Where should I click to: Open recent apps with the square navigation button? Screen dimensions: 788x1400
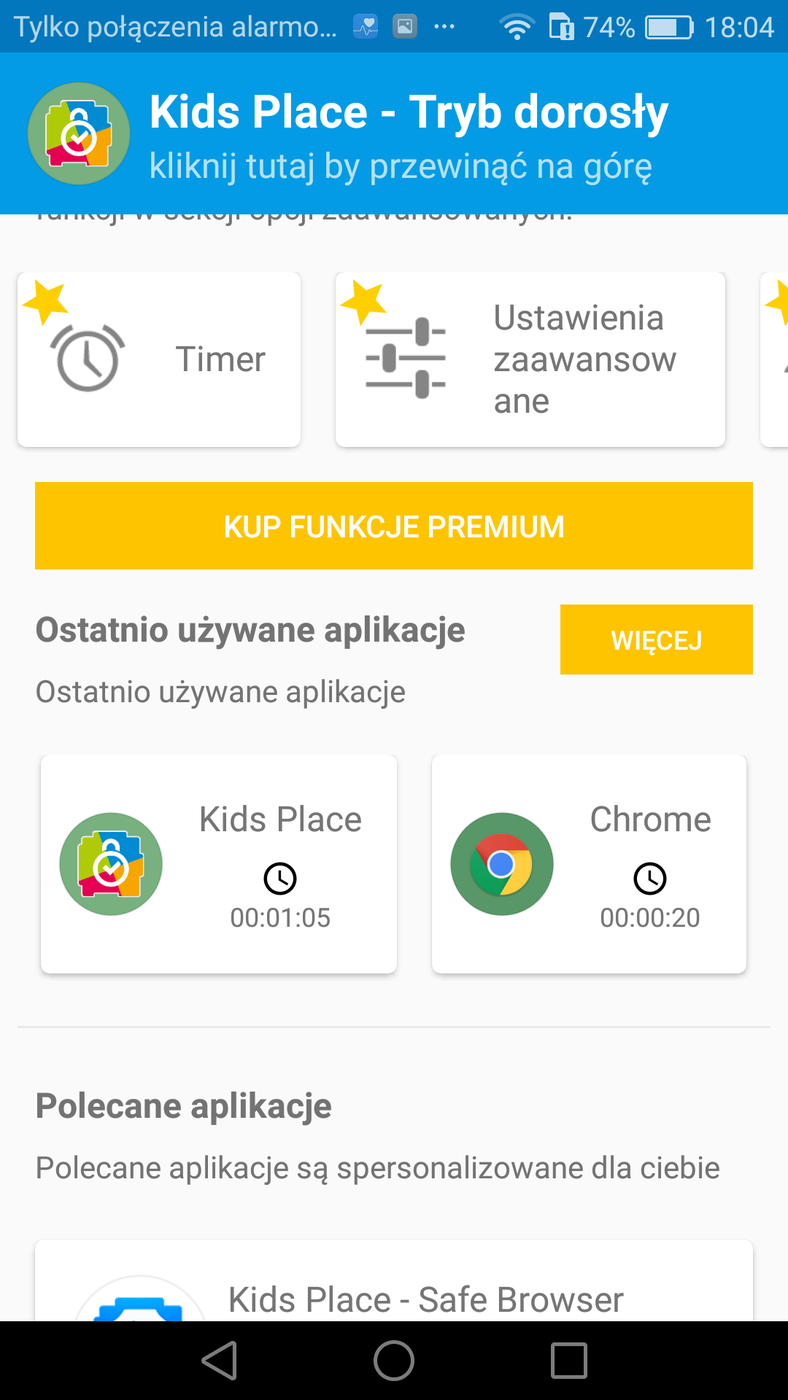pyautogui.click(x=566, y=1360)
